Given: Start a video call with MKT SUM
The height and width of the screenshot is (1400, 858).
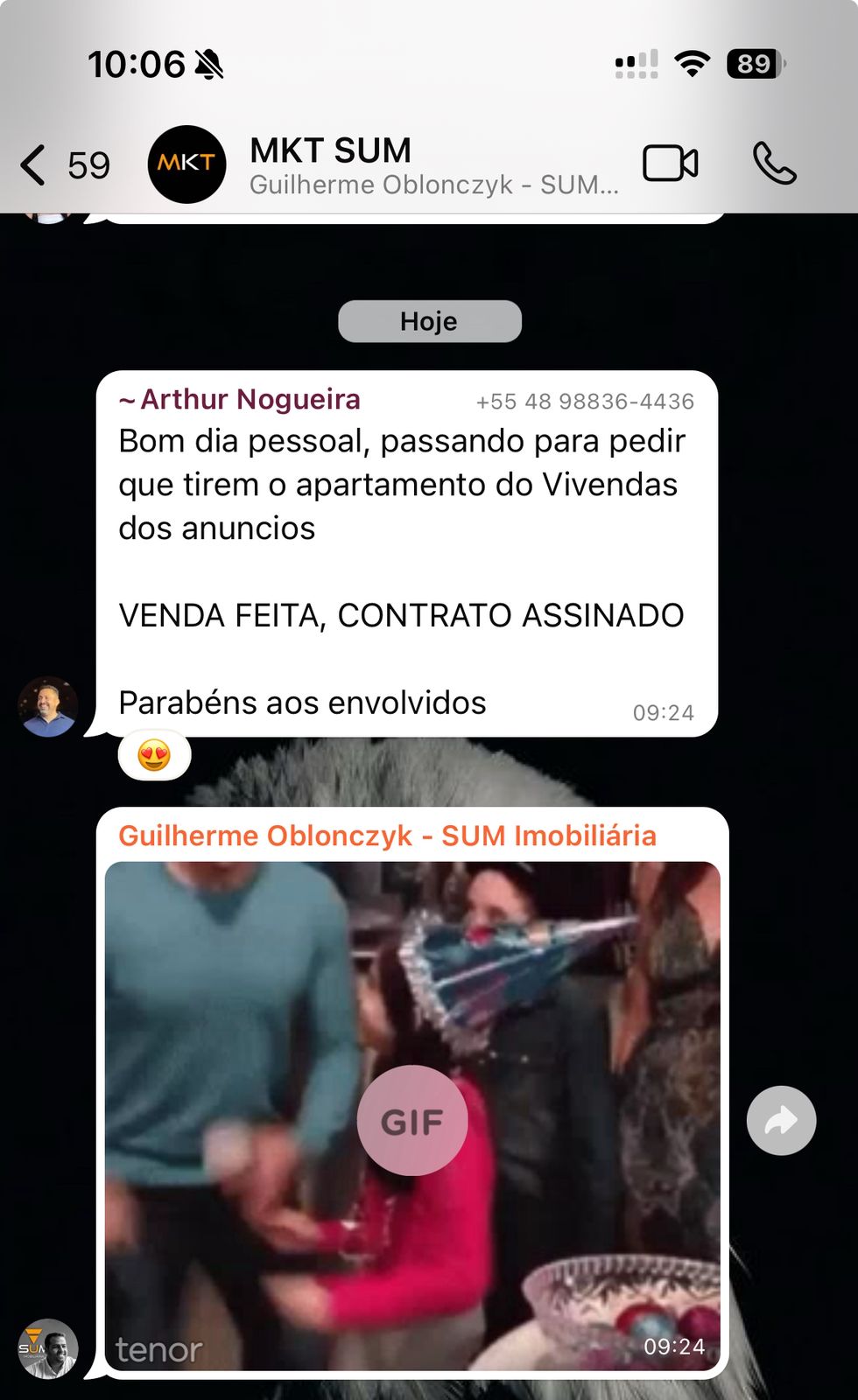Looking at the screenshot, I should 670,164.
